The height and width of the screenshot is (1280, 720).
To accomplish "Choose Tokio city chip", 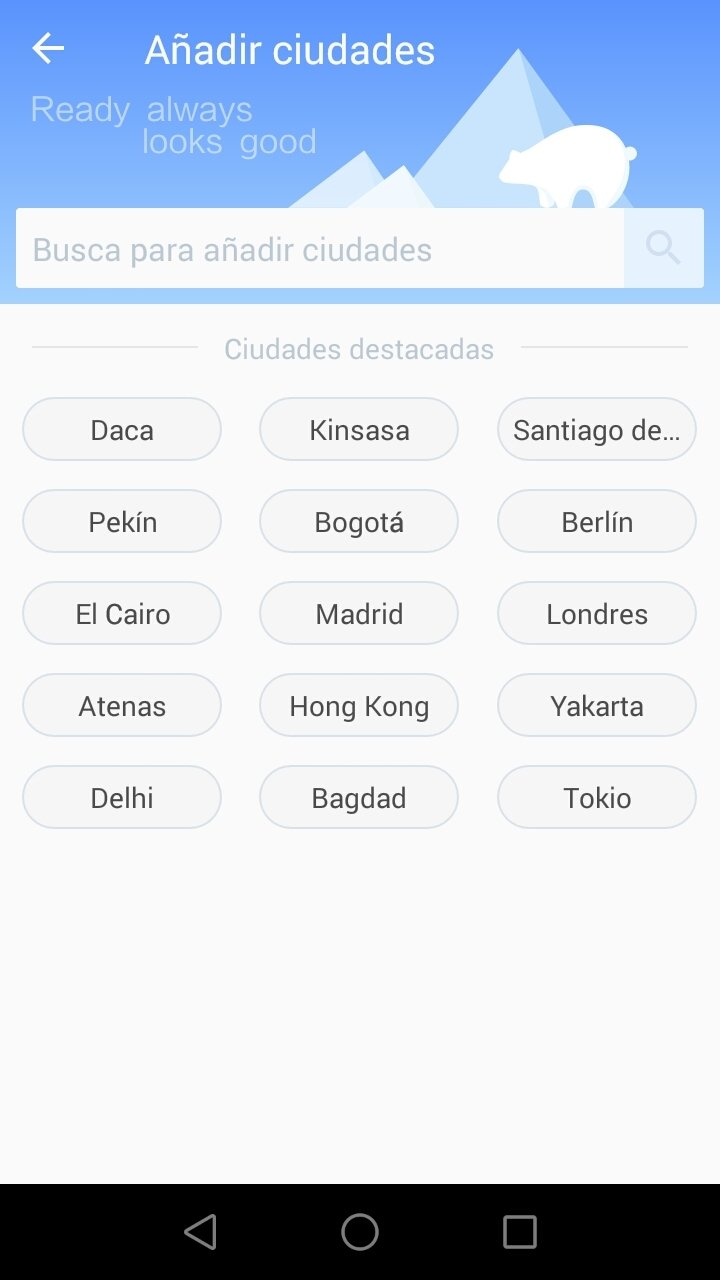I will [x=597, y=797].
